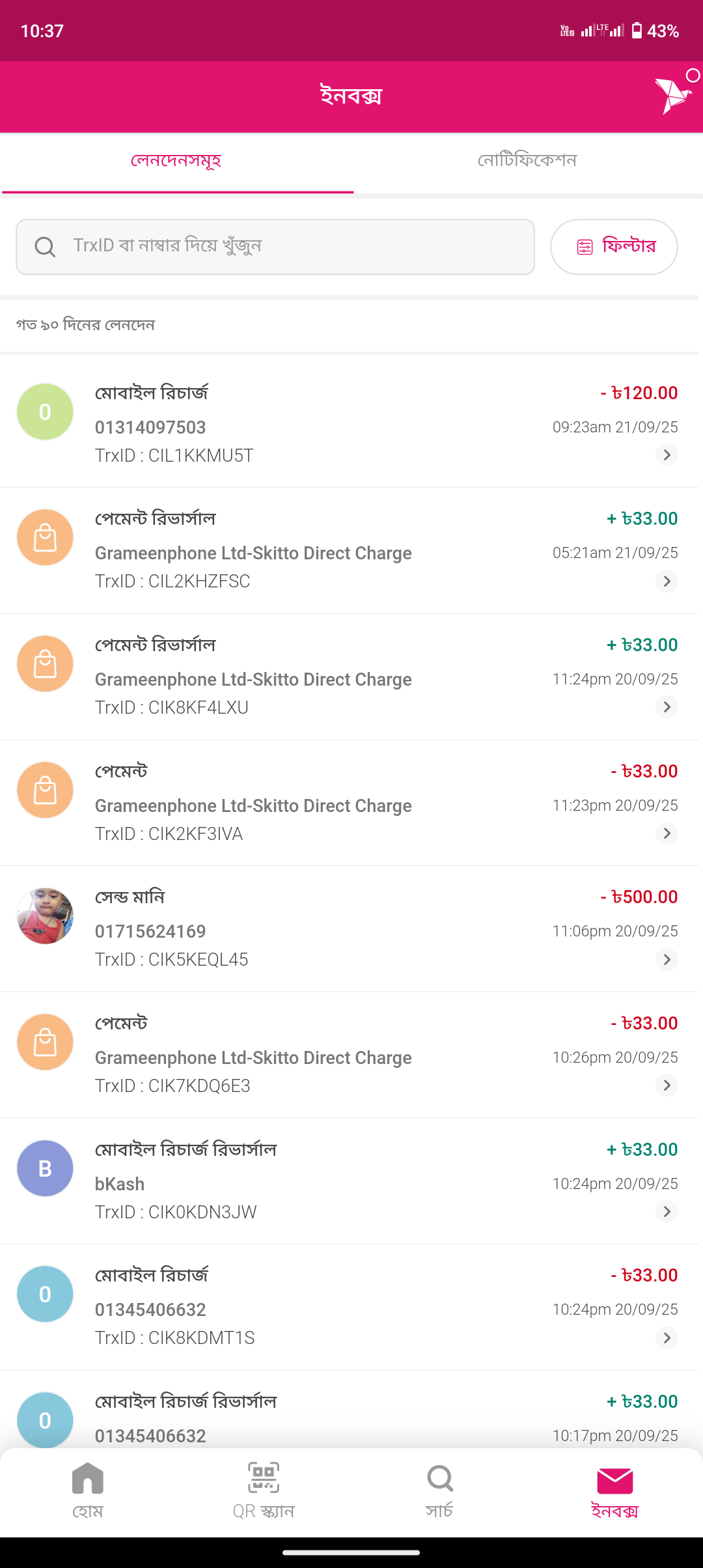This screenshot has height=1568, width=703.
Task: Open transaction CIL1KKMU5T mobile recharge
Action: click(x=351, y=424)
